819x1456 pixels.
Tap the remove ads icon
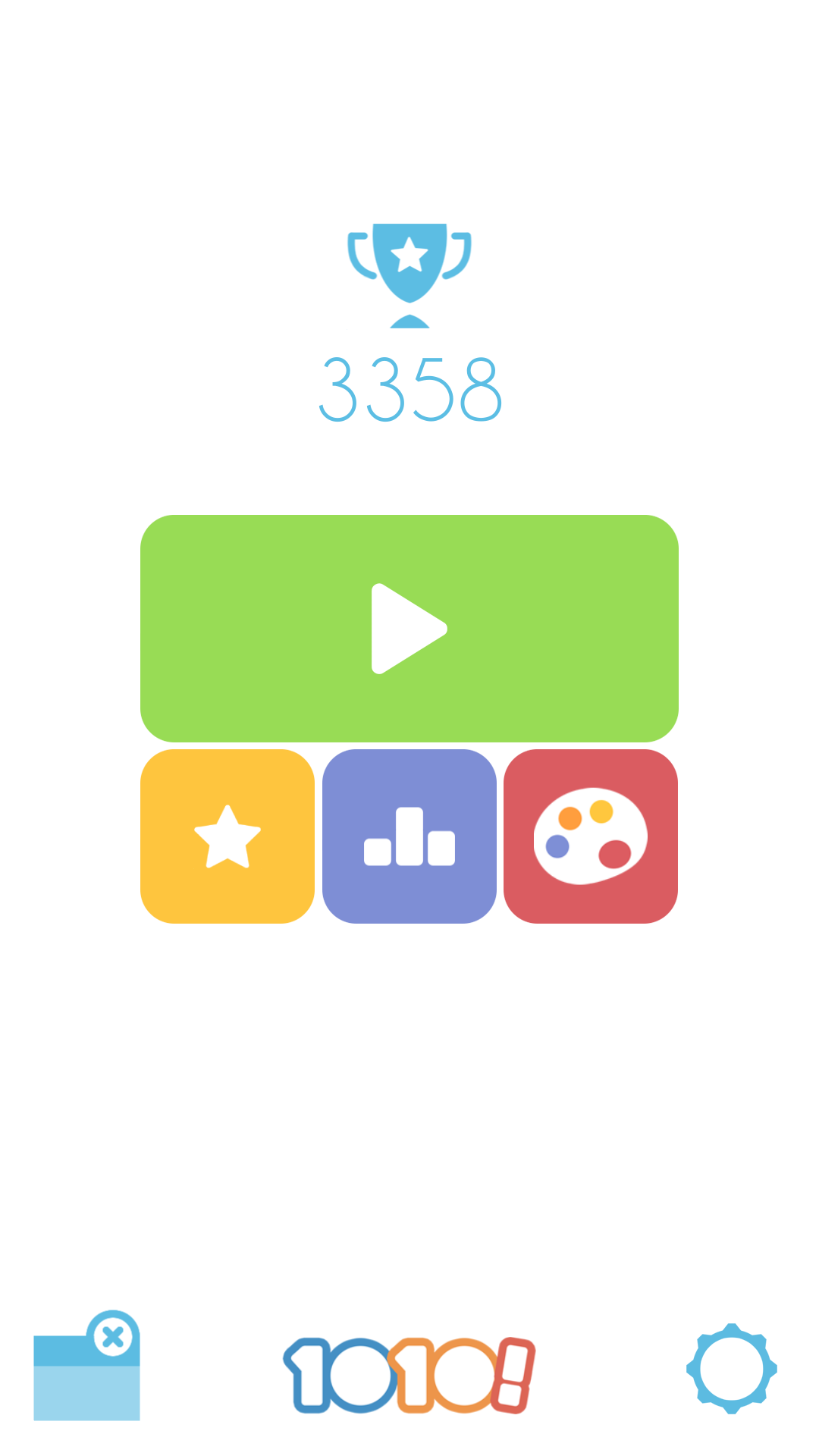pyautogui.click(x=87, y=1365)
